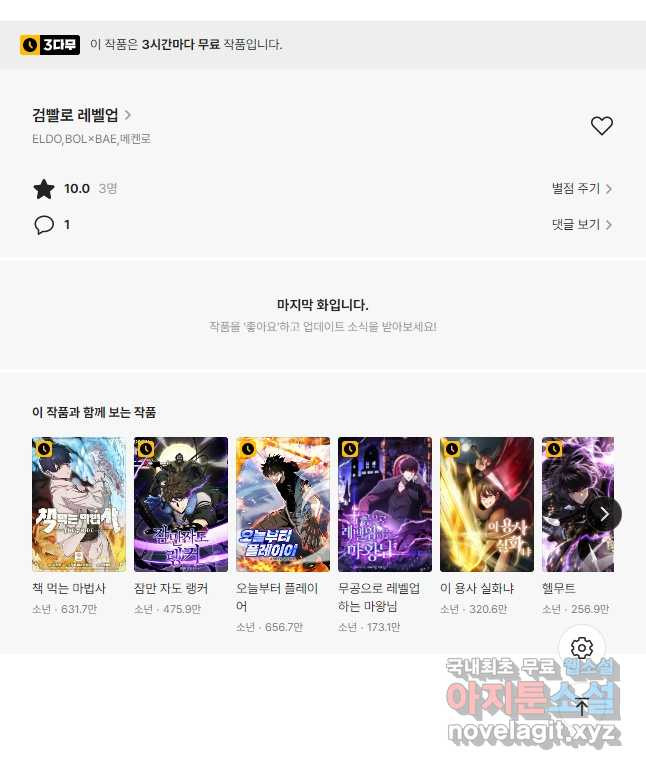Image resolution: width=646 pixels, height=770 pixels.
Task: Open the 책 먹는 마법사 webtoon
Action: pos(78,504)
